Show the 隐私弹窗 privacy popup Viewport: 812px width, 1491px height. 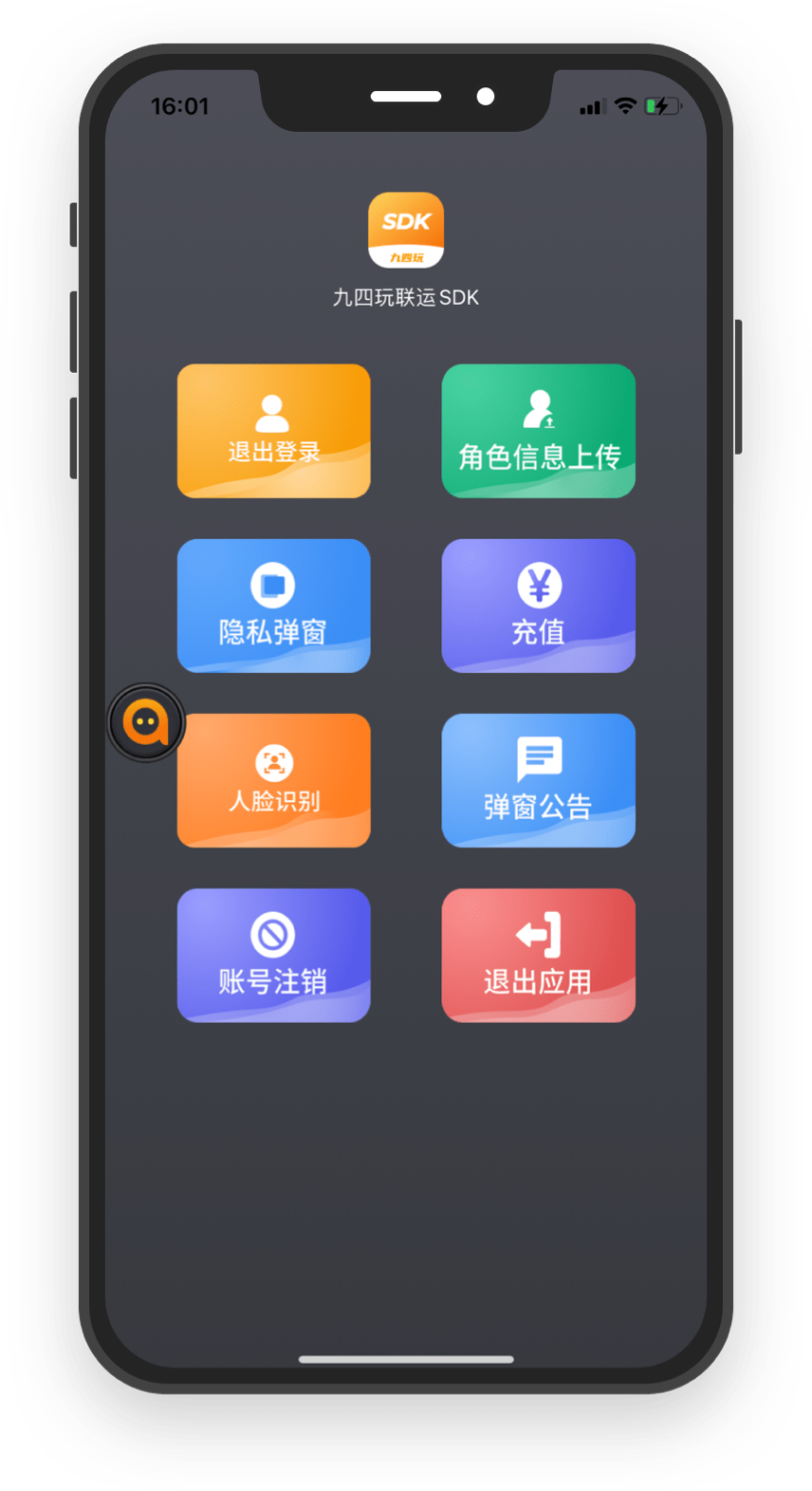(273, 606)
